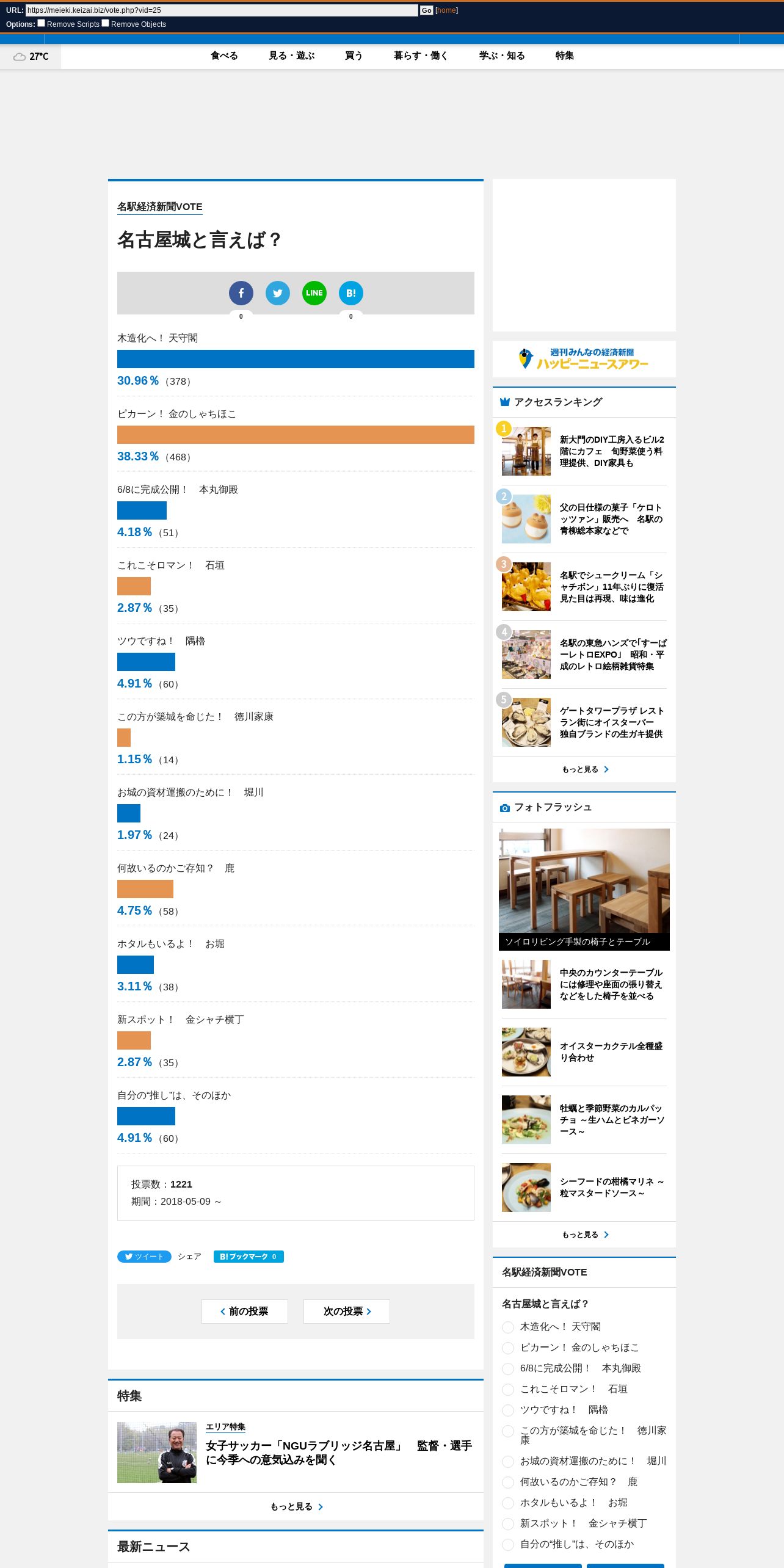Share the vote on Facebook
The width and height of the screenshot is (784, 1568).
(241, 293)
